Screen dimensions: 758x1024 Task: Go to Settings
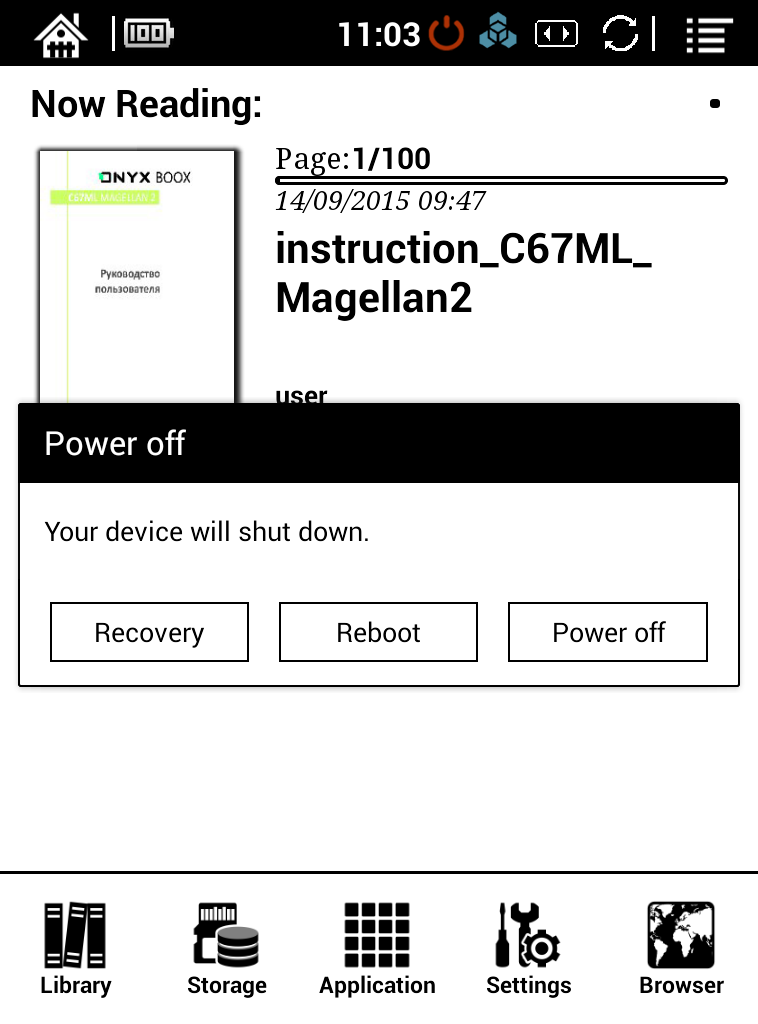[529, 948]
